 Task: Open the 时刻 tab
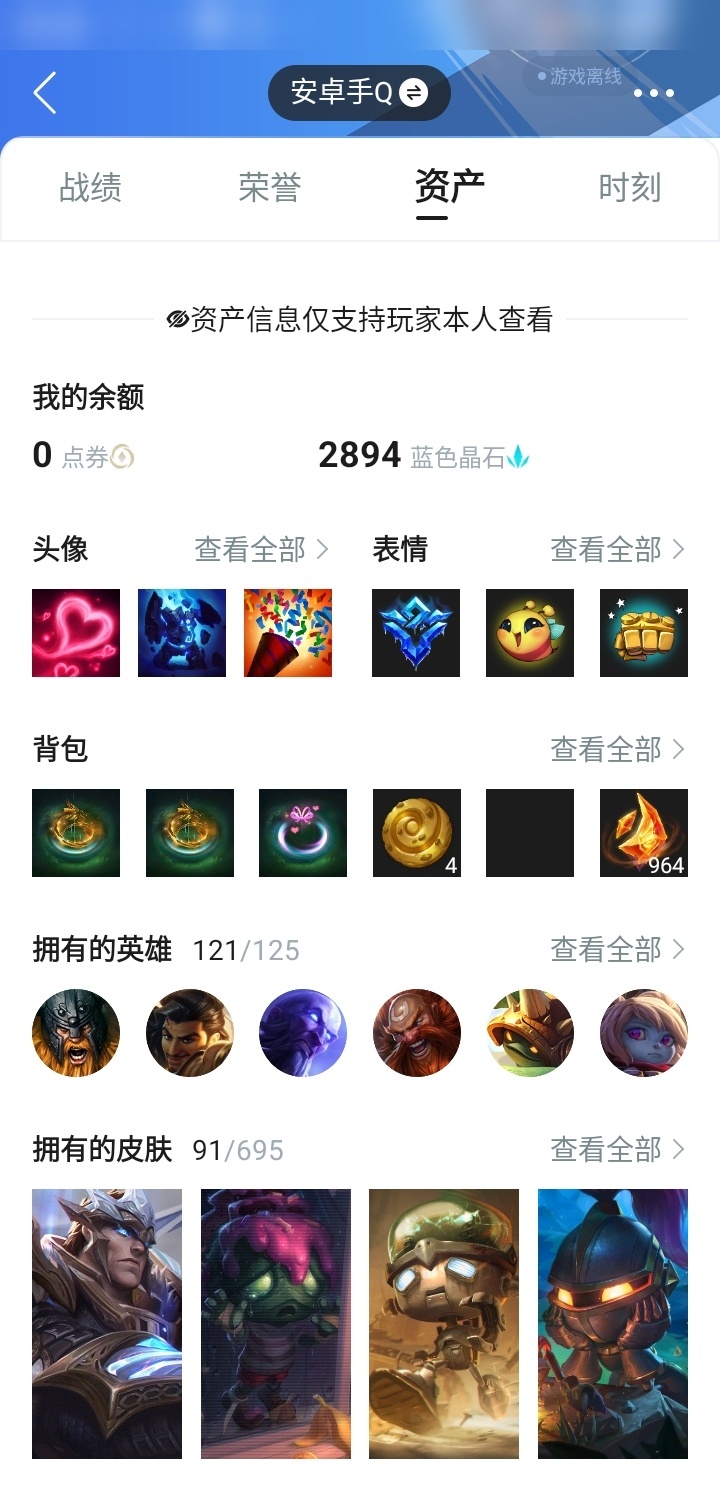630,187
